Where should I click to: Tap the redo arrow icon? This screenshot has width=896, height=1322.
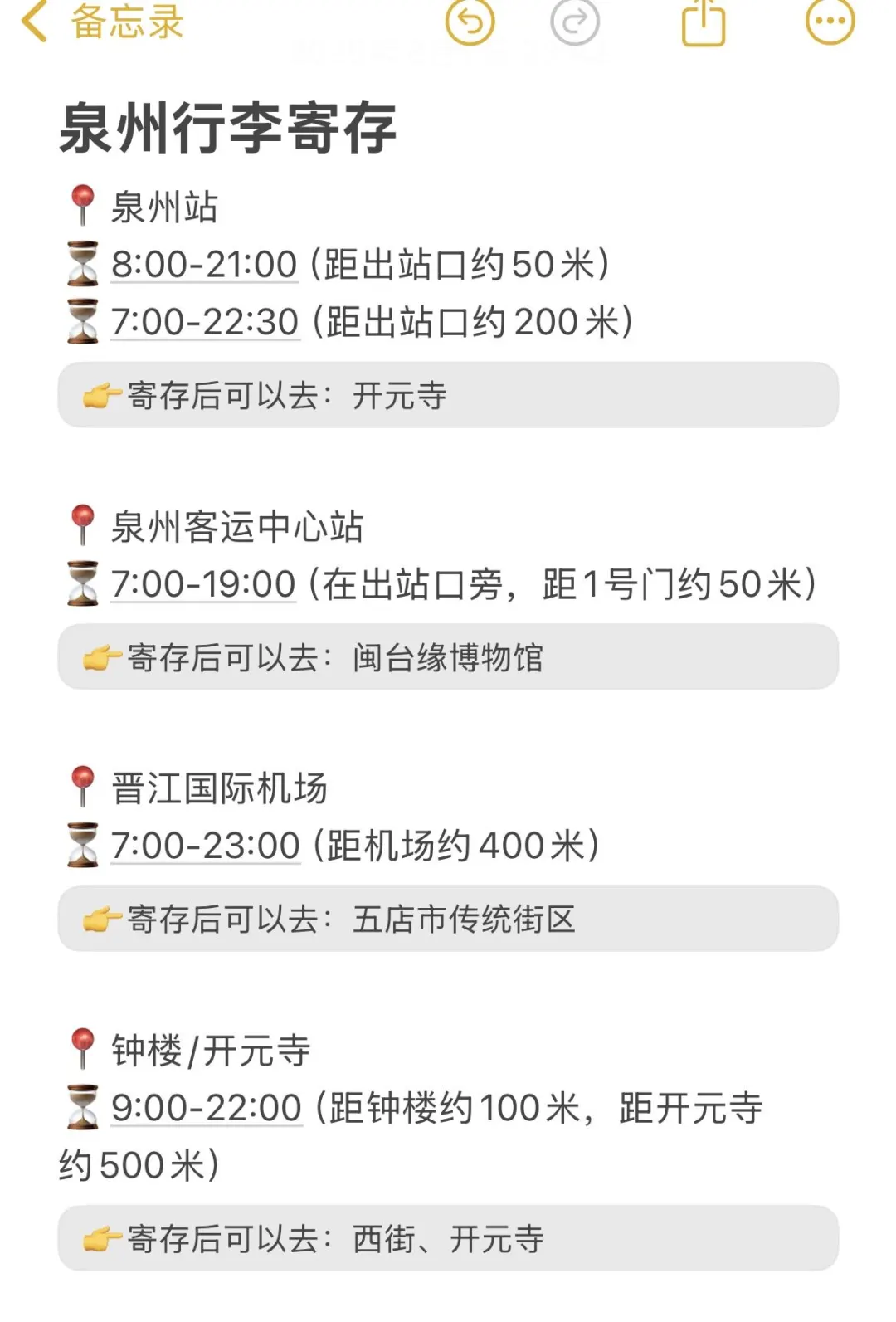[574, 22]
